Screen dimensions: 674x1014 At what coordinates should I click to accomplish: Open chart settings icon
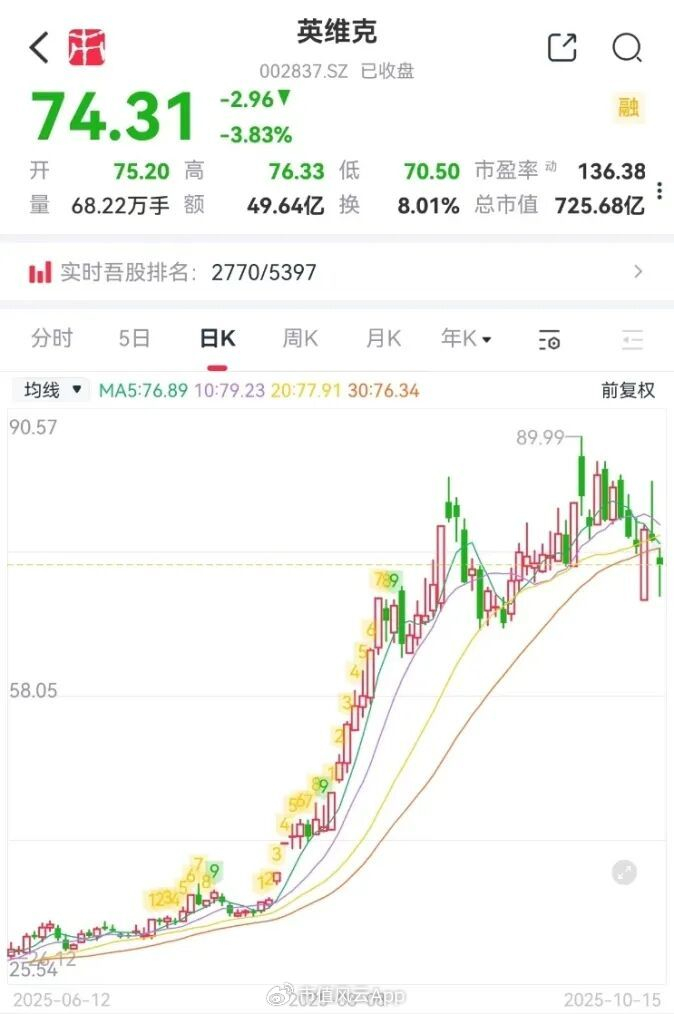[x=549, y=340]
